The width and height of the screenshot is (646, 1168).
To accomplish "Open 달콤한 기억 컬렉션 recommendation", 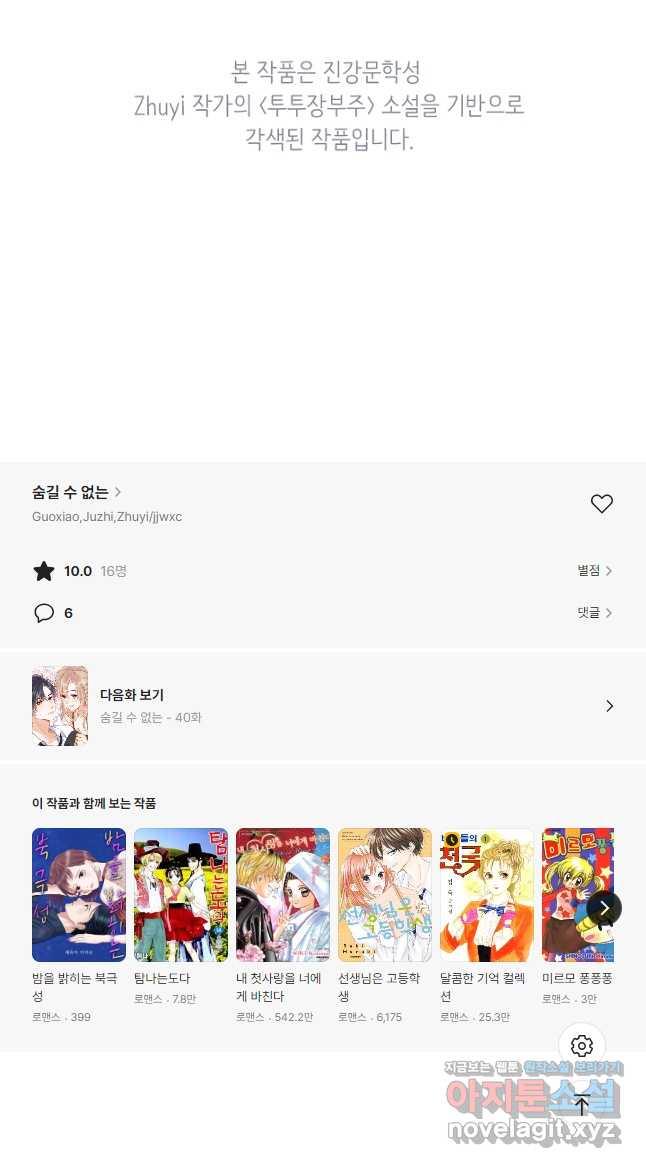I will pos(487,895).
